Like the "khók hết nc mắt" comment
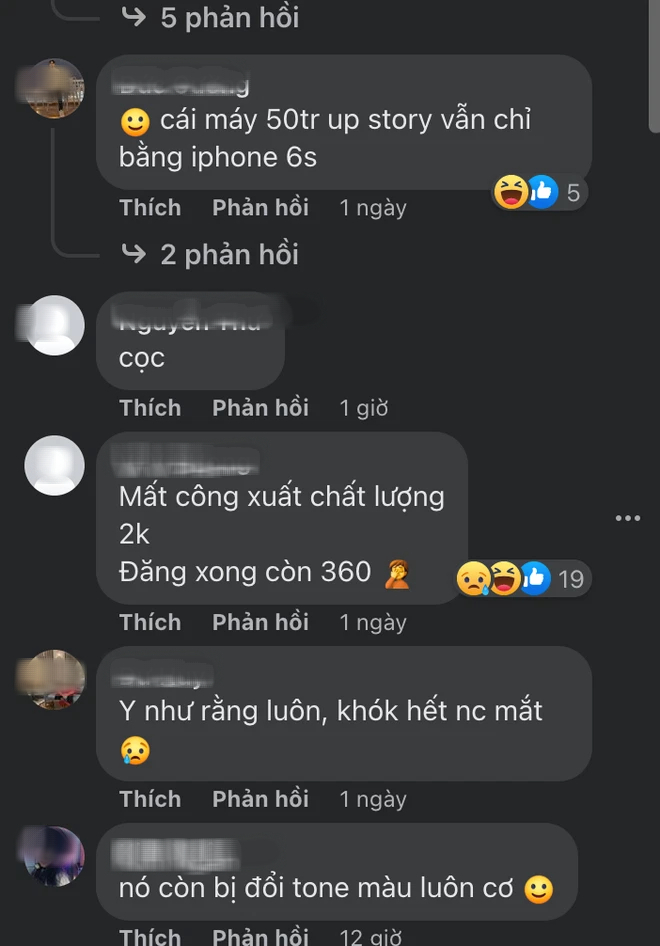Image resolution: width=660 pixels, height=946 pixels. coord(150,799)
